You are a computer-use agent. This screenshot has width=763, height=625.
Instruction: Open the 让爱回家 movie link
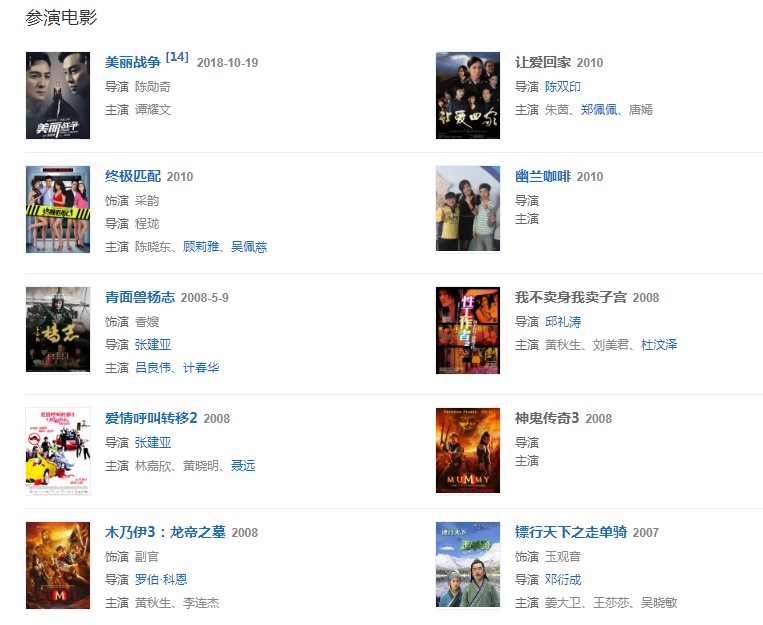coord(543,62)
